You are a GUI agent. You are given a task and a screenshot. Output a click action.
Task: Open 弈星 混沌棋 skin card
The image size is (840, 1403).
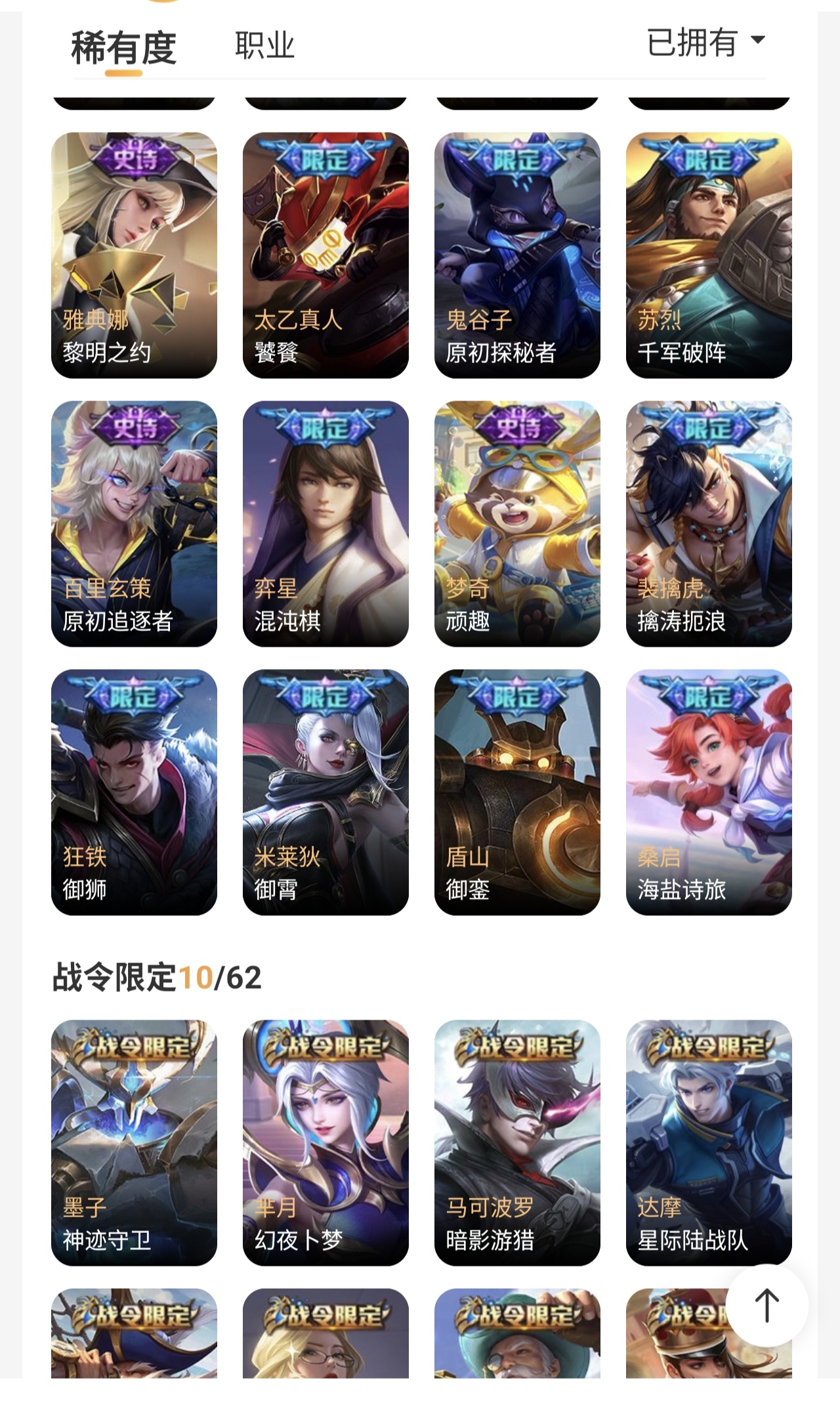click(325, 523)
